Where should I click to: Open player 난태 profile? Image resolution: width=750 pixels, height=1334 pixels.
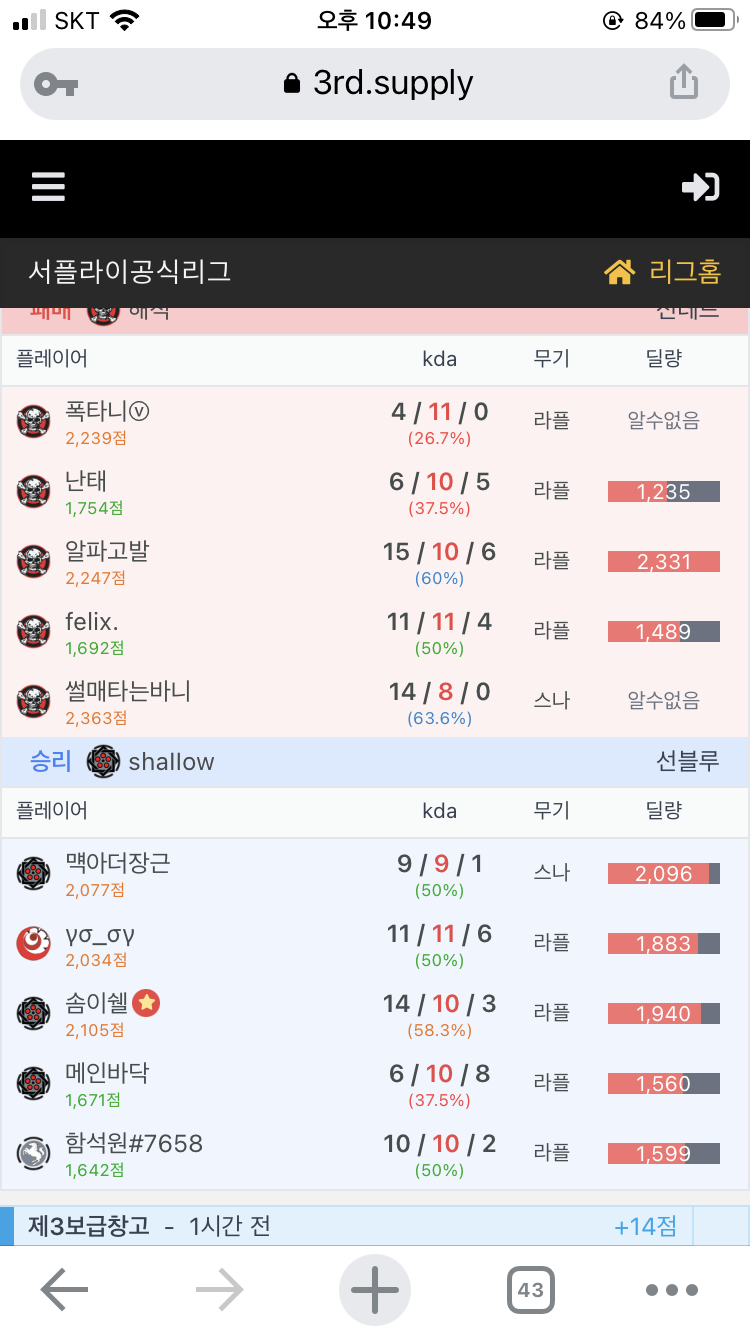tap(86, 481)
